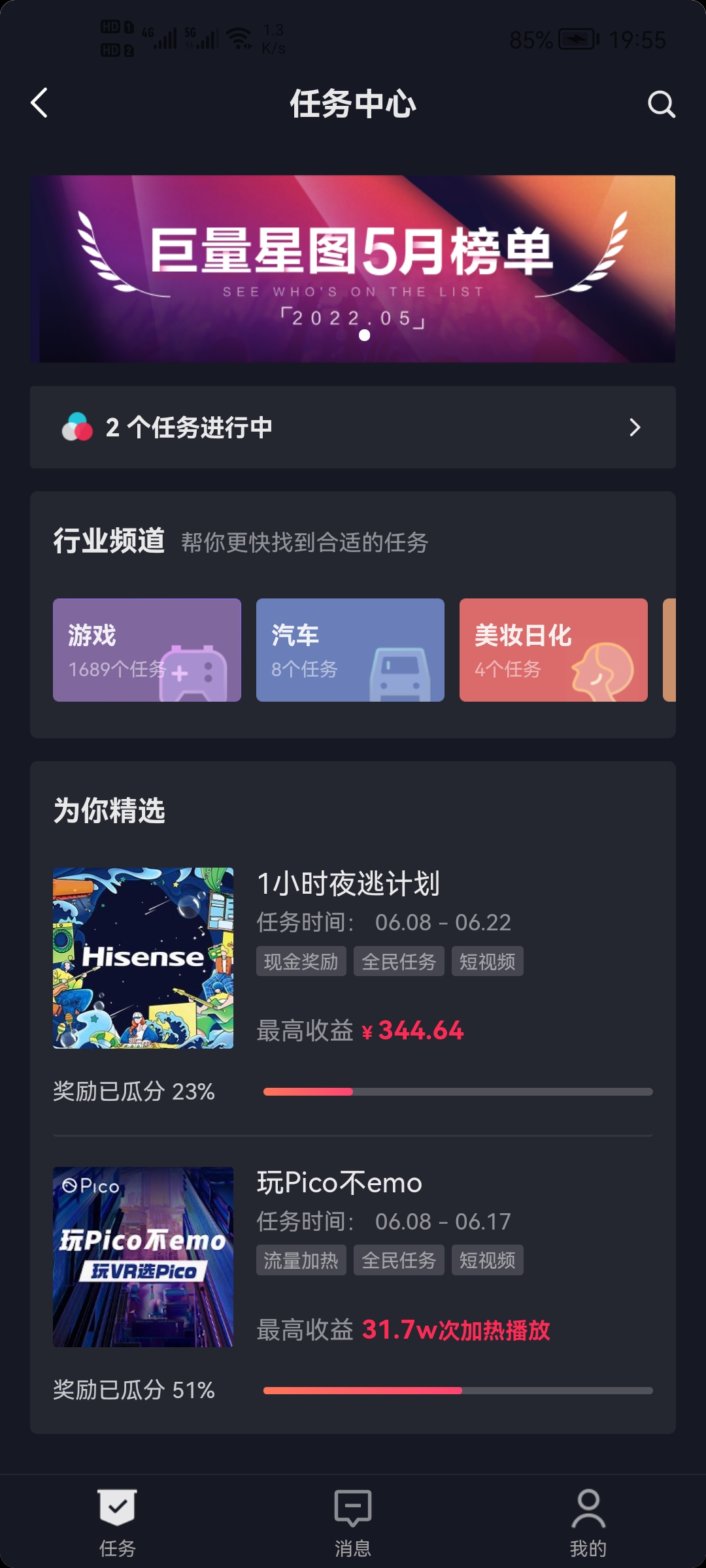
Task: Open the 游戏 channel with 1689 tasks
Action: (146, 649)
